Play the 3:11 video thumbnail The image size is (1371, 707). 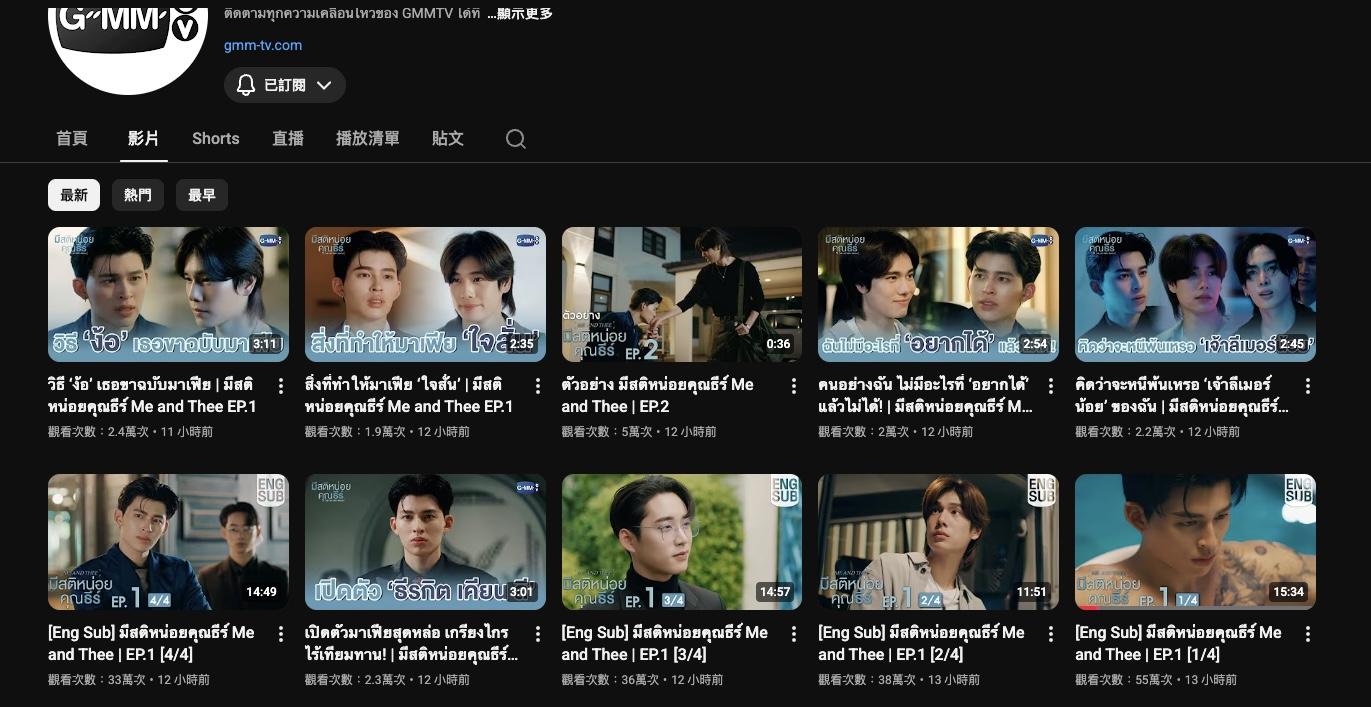pos(168,294)
